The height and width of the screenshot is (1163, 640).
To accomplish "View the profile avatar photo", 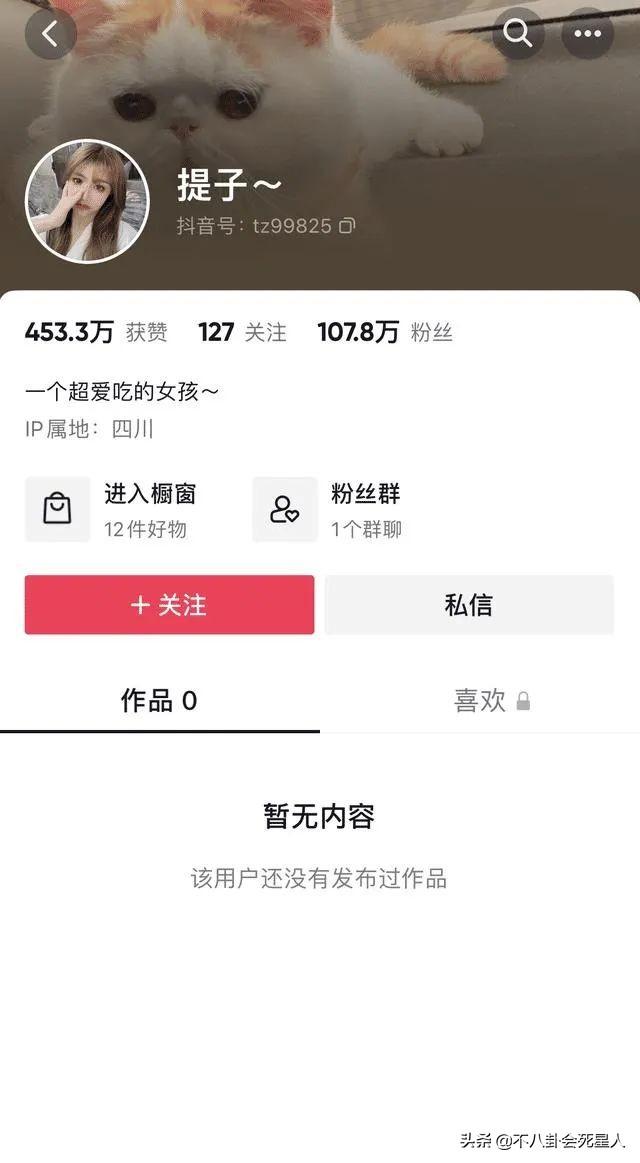I will [x=88, y=201].
